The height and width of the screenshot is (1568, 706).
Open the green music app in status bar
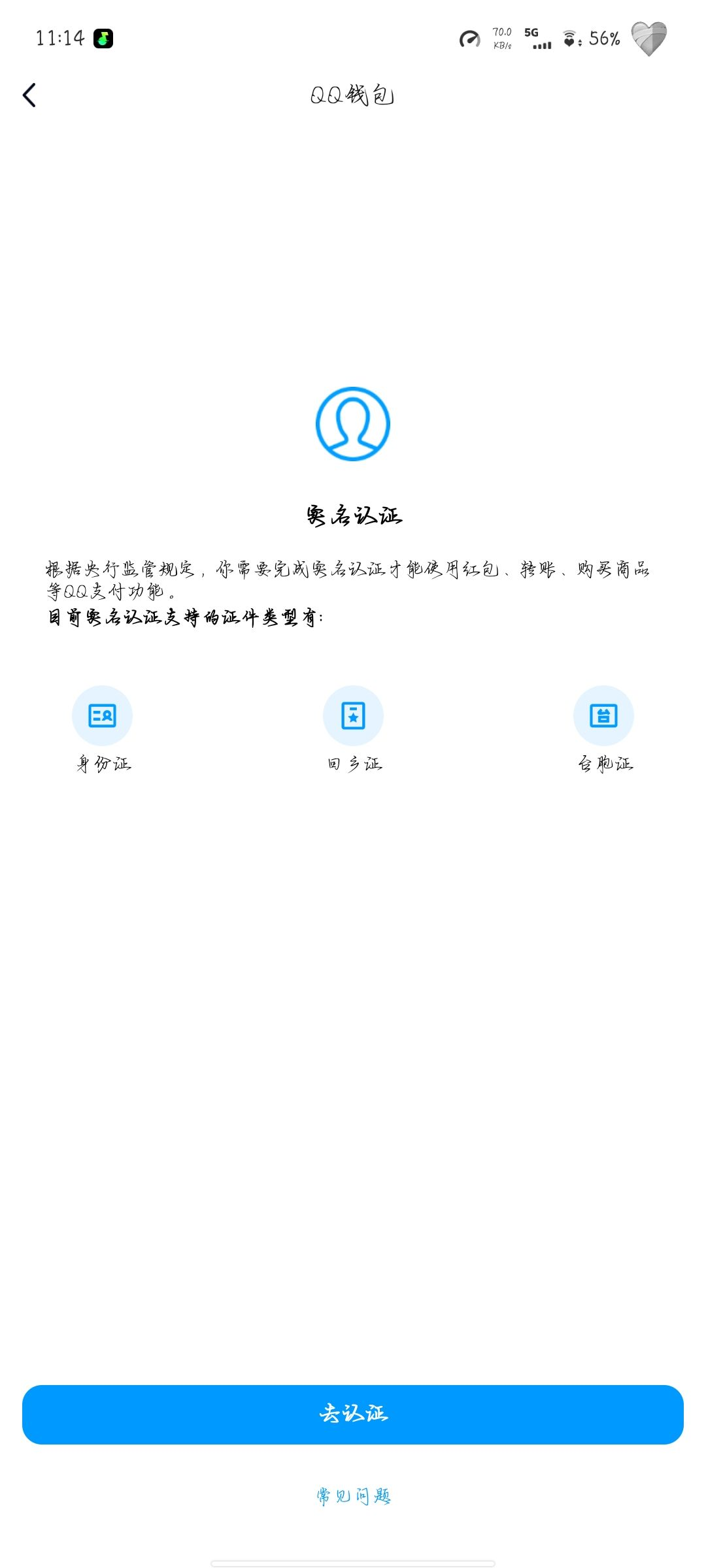pyautogui.click(x=102, y=39)
